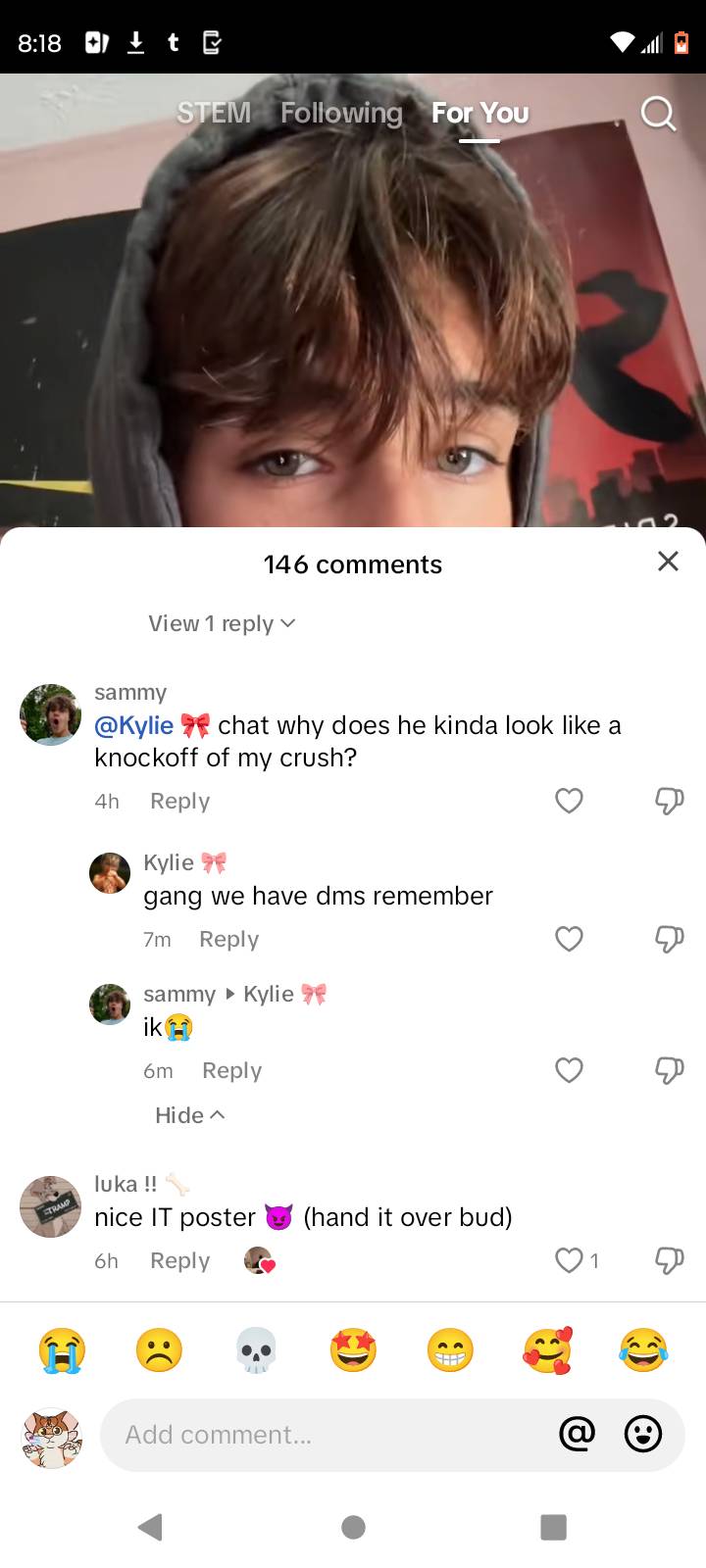Reply to sammy's 'ik' comment
This screenshot has width=706, height=1568.
pyautogui.click(x=231, y=1070)
